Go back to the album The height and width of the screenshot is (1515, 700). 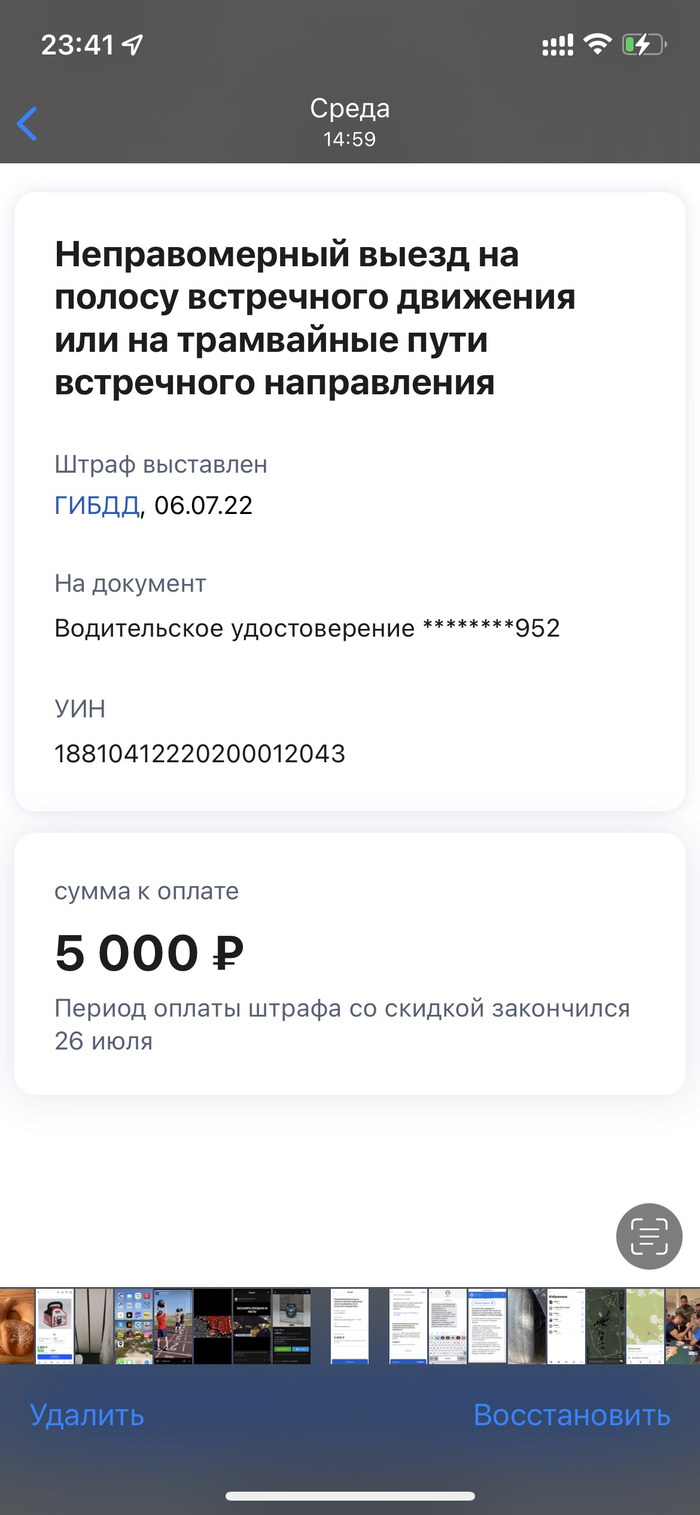click(27, 124)
